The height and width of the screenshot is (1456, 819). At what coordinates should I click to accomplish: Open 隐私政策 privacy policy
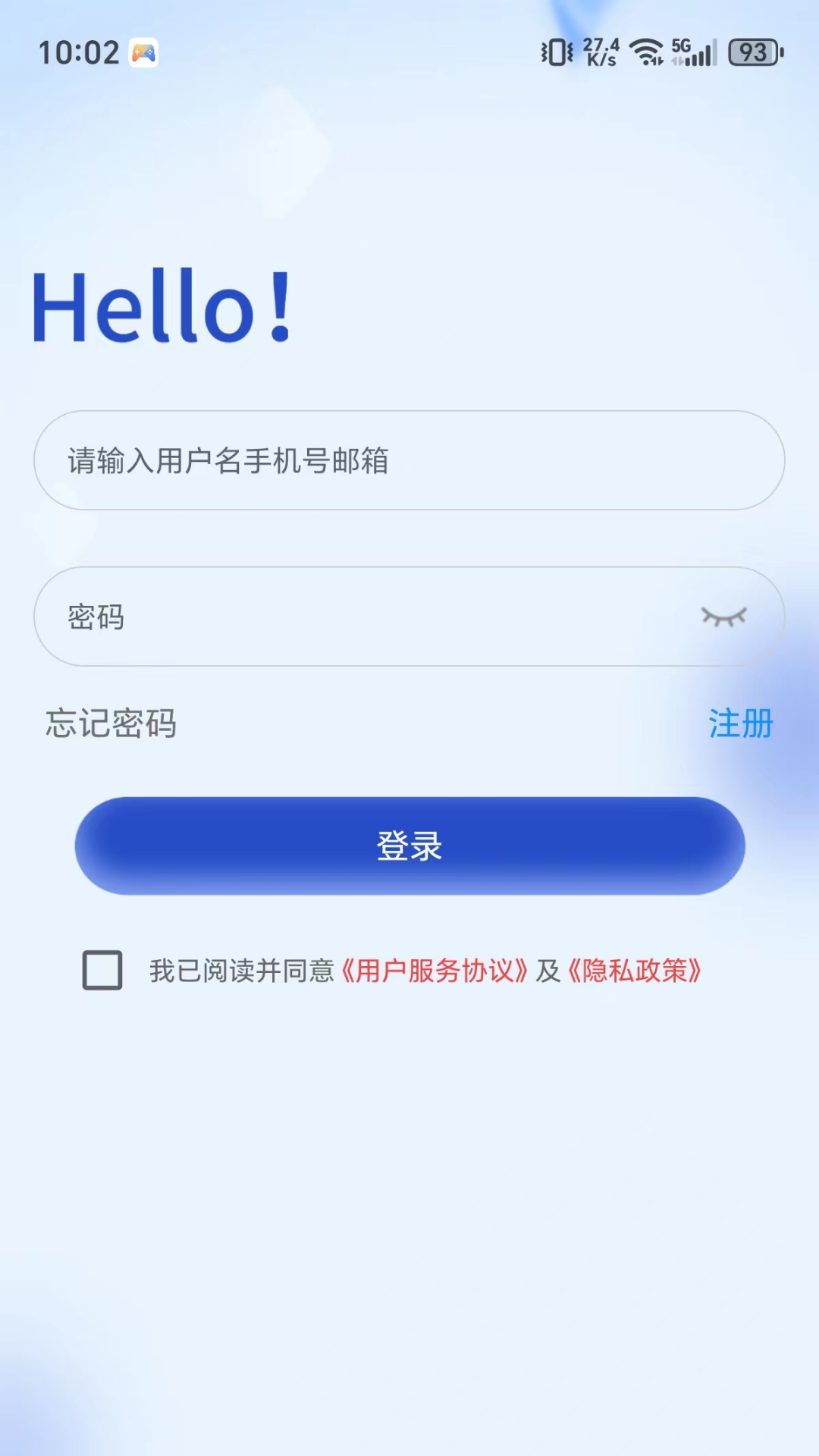point(635,968)
